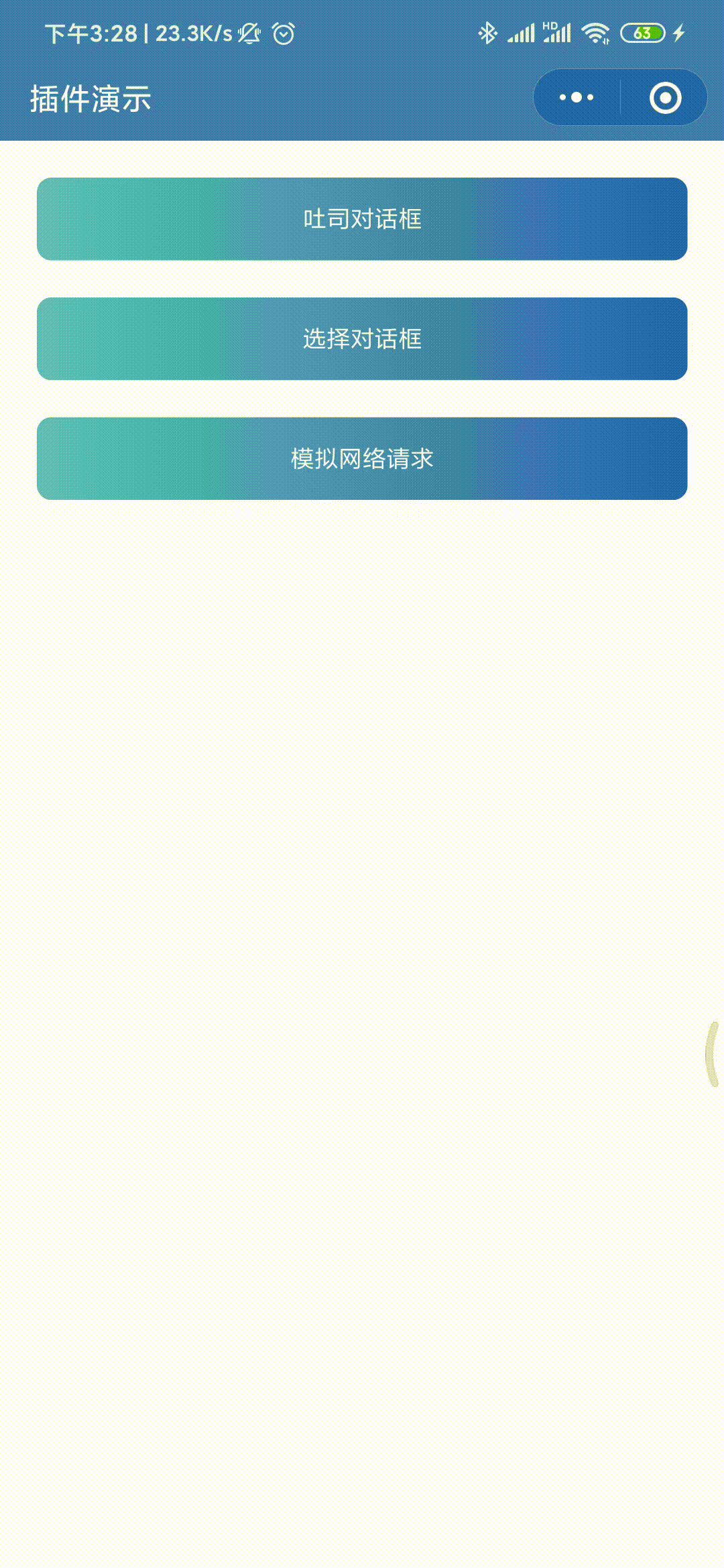The width and height of the screenshot is (724, 1568).
Task: Open the 选择对话框 demo
Action: point(362,339)
